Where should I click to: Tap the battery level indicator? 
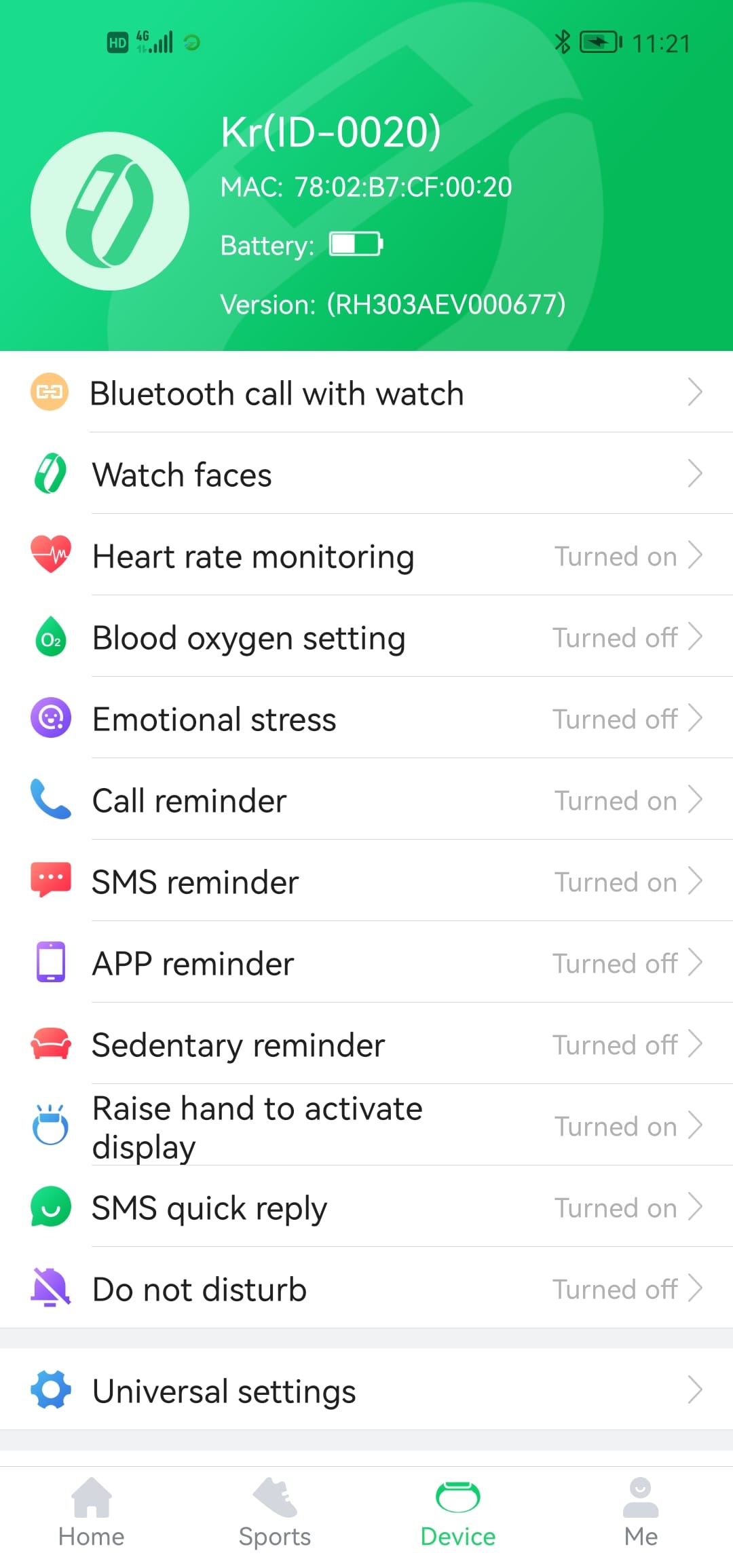(356, 244)
